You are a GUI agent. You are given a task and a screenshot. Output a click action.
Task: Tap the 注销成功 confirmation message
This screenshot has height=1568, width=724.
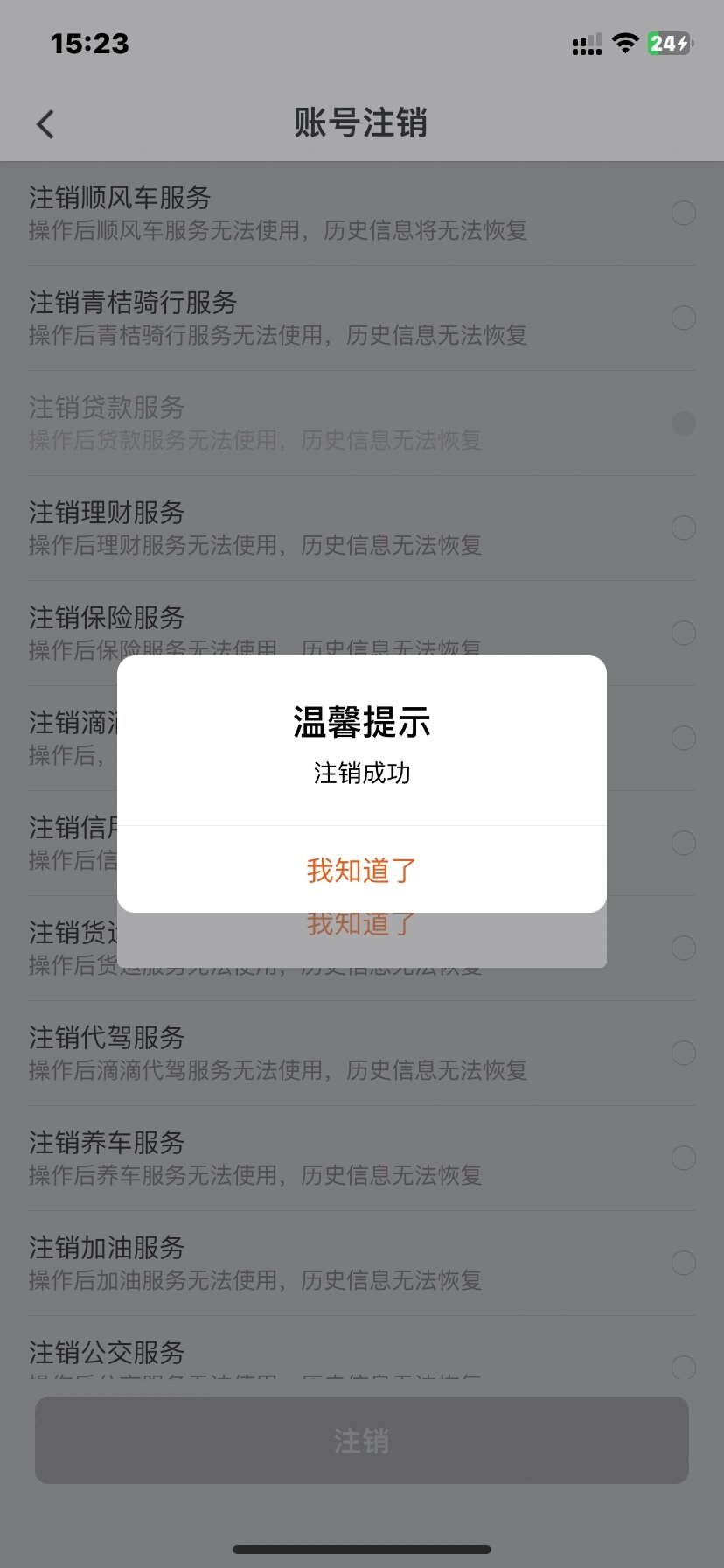[x=361, y=773]
